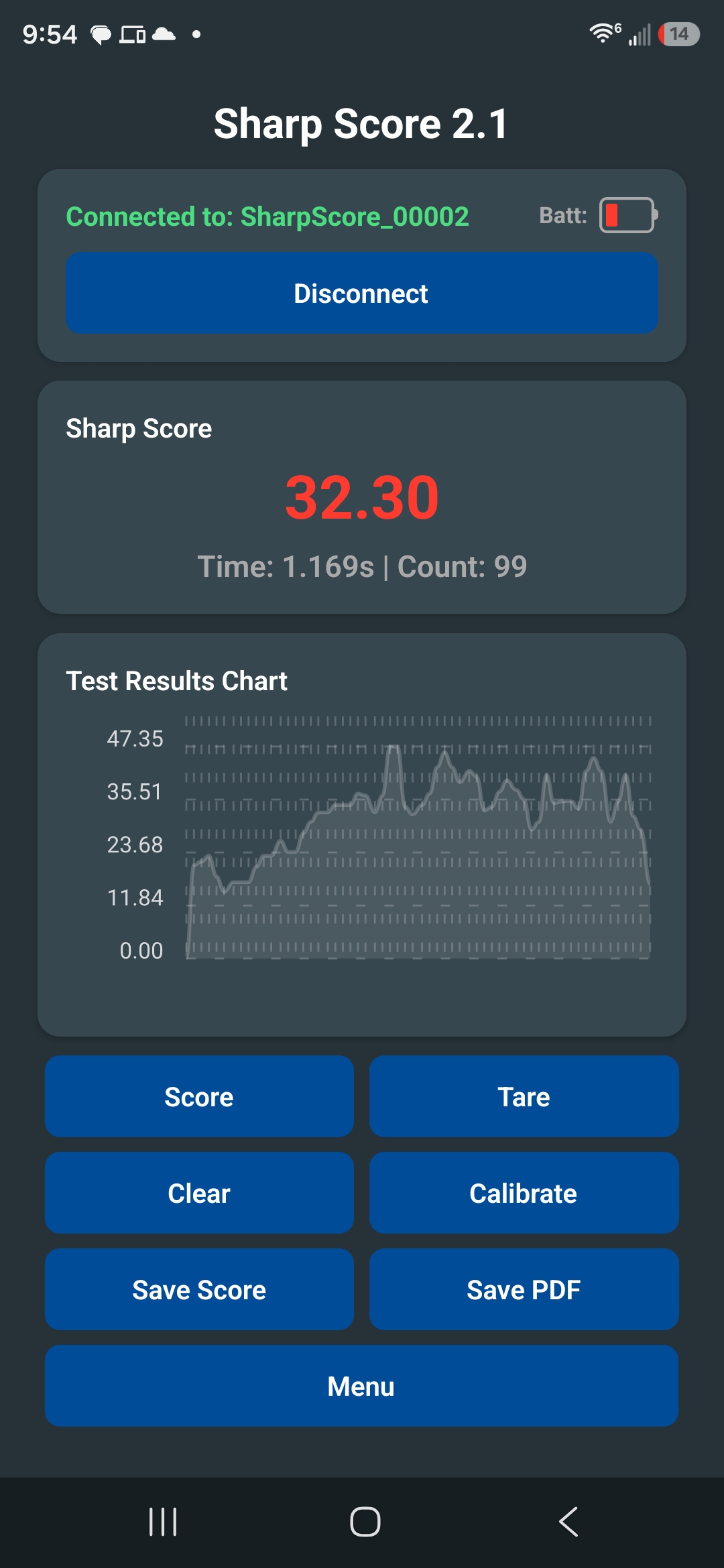Start calibration with Calibrate
Screen dimensions: 724x1568
(x=524, y=1193)
